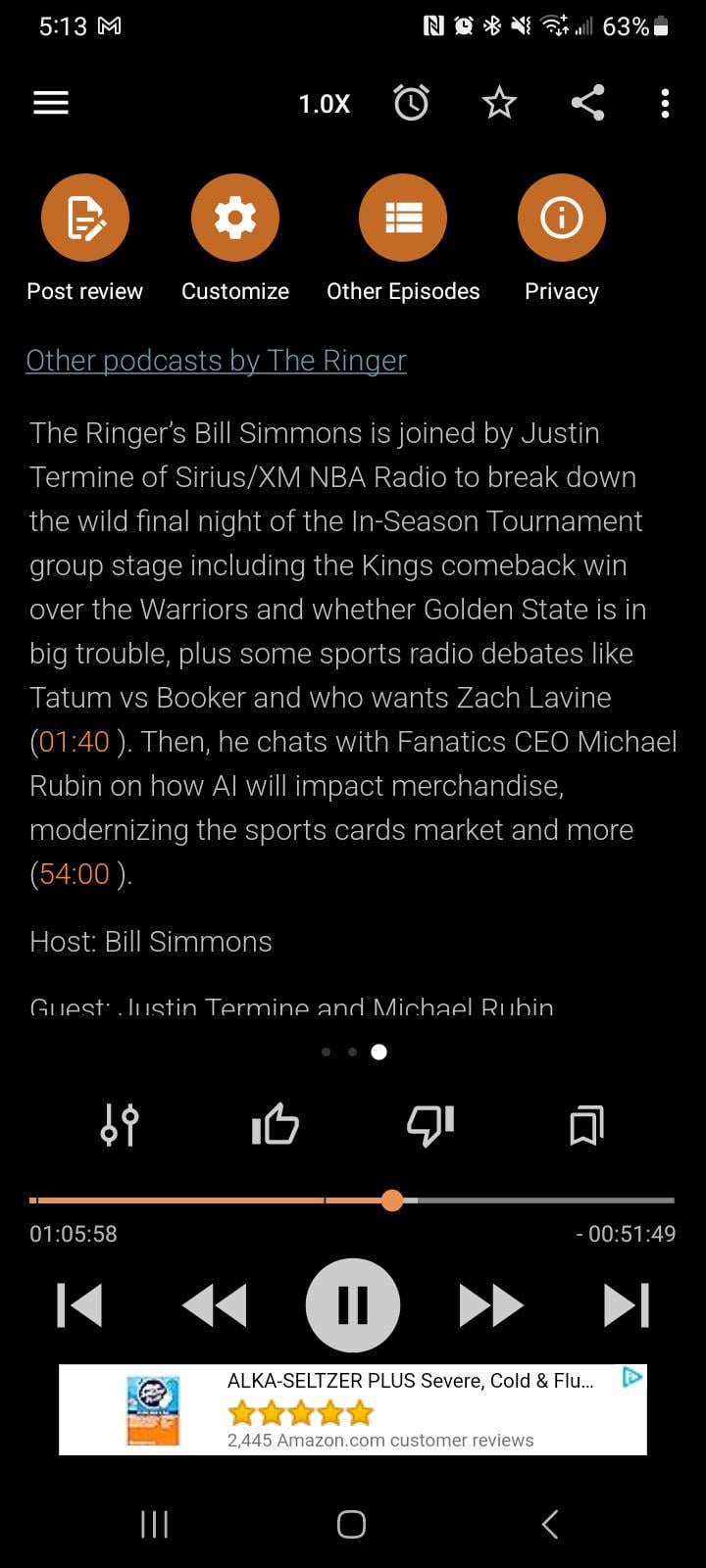The width and height of the screenshot is (706, 1568).
Task: Mark this episode as favorite with star
Action: click(499, 103)
